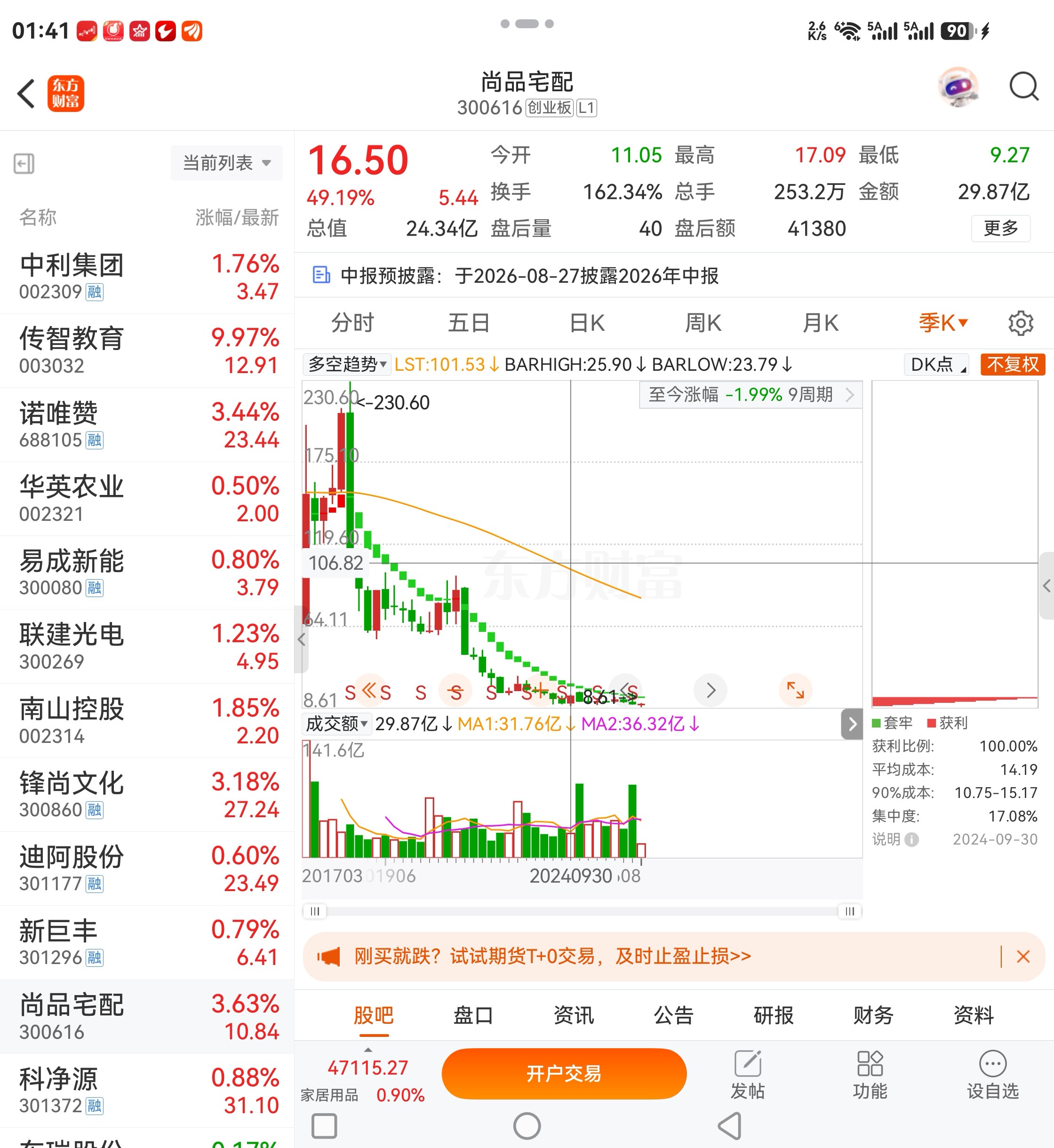Tap the 不复权 adjustment button
This screenshot has height=1148, width=1054.
point(1013,364)
